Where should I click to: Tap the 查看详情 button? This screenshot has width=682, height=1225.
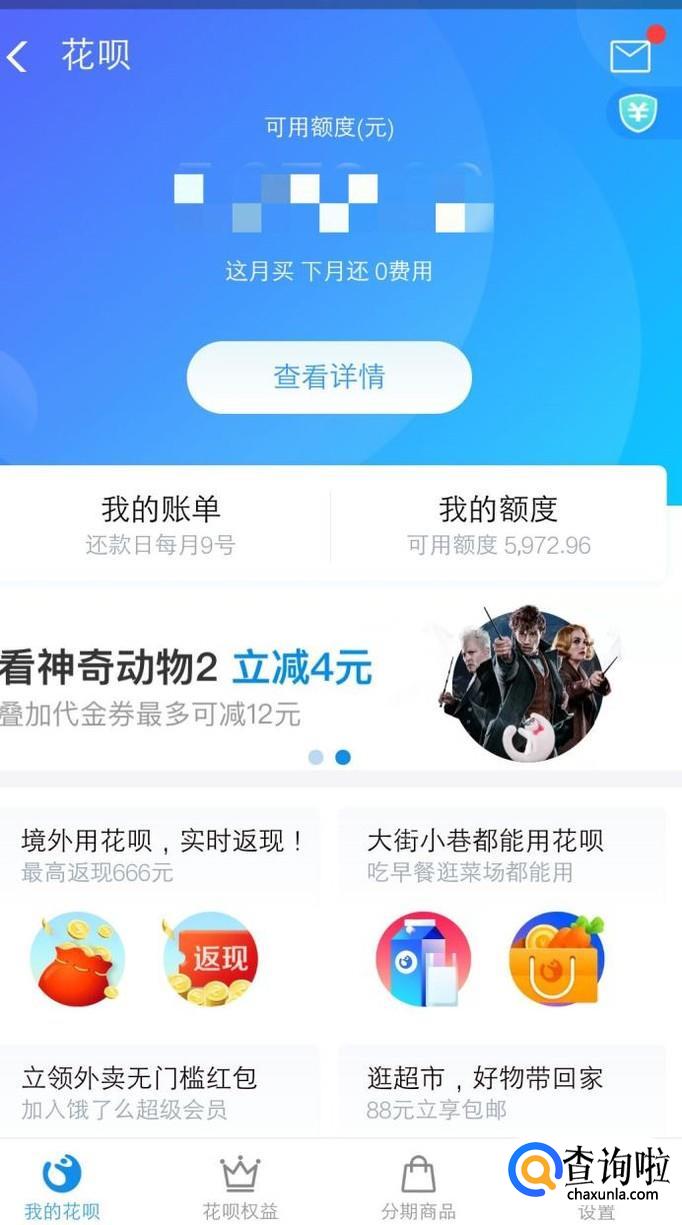coord(329,377)
